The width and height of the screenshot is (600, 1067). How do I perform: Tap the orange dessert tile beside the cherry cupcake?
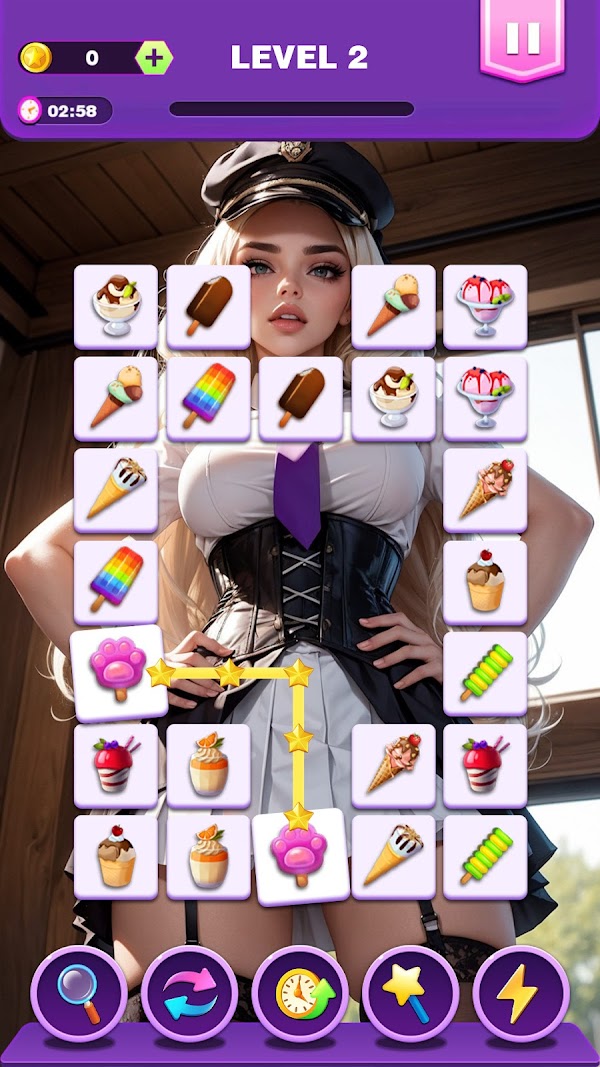click(x=208, y=856)
